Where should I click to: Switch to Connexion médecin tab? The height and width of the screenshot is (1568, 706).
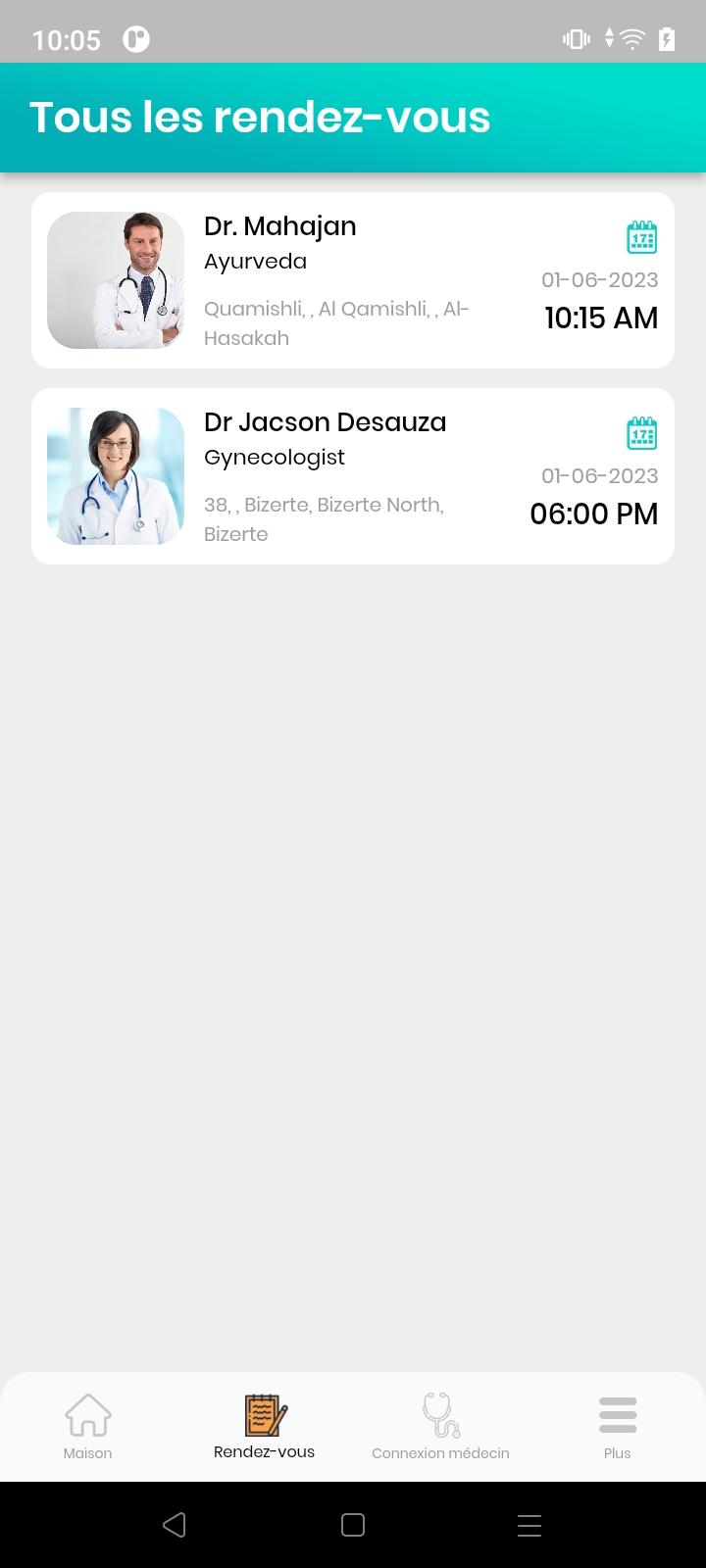click(441, 1427)
